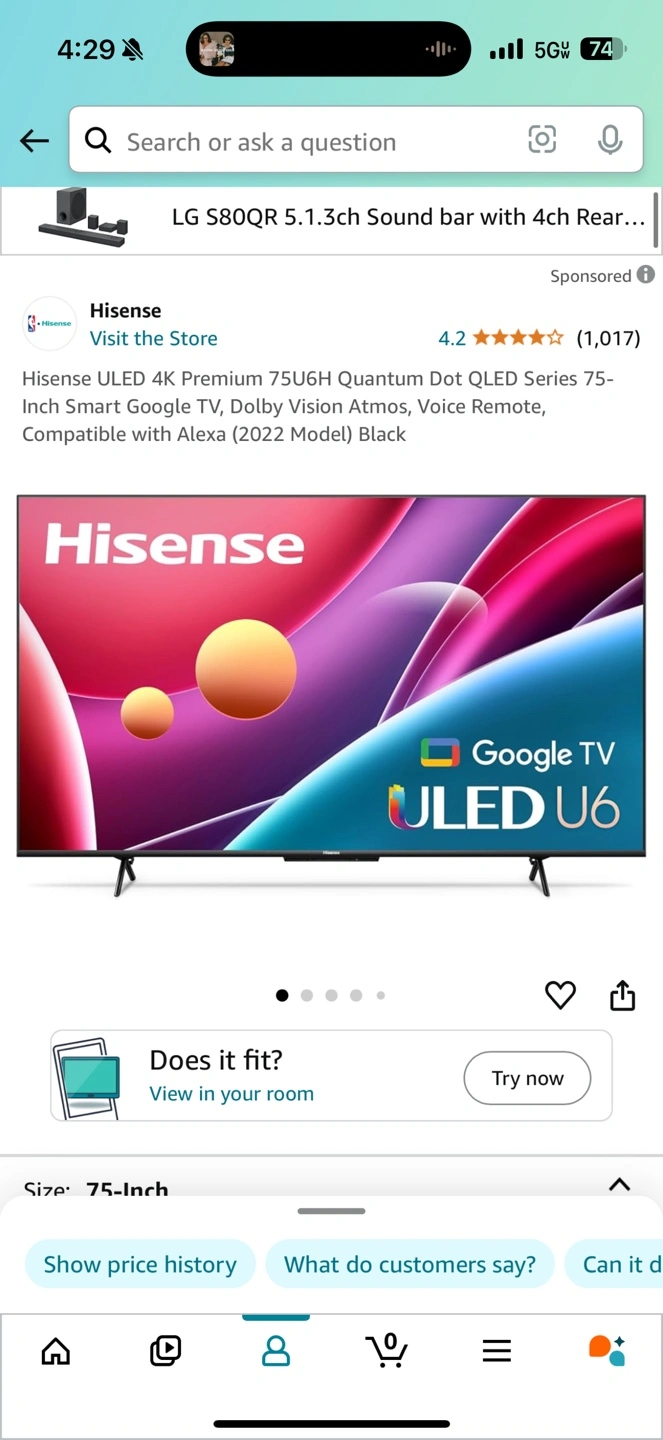The height and width of the screenshot is (1440, 663).
Task: Open the shopping cart
Action: coord(387,1350)
